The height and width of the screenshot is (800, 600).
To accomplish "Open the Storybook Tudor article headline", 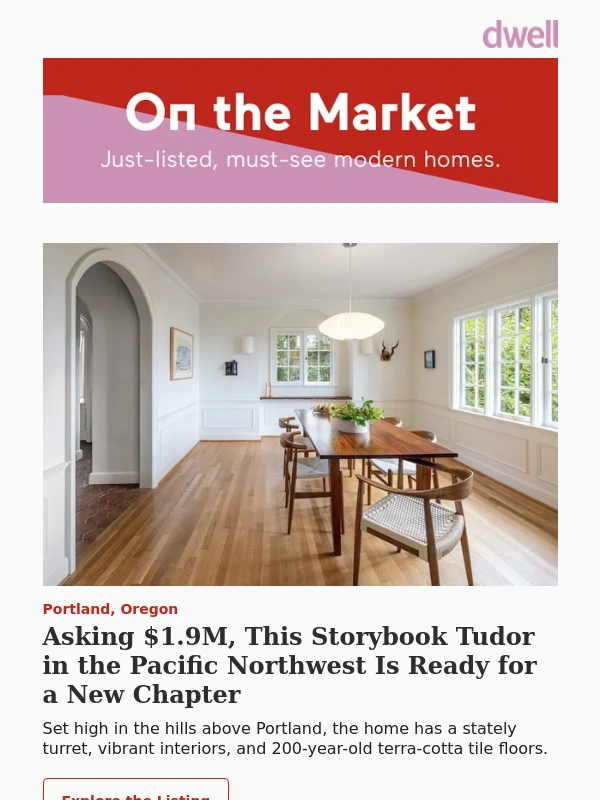I will [x=290, y=665].
